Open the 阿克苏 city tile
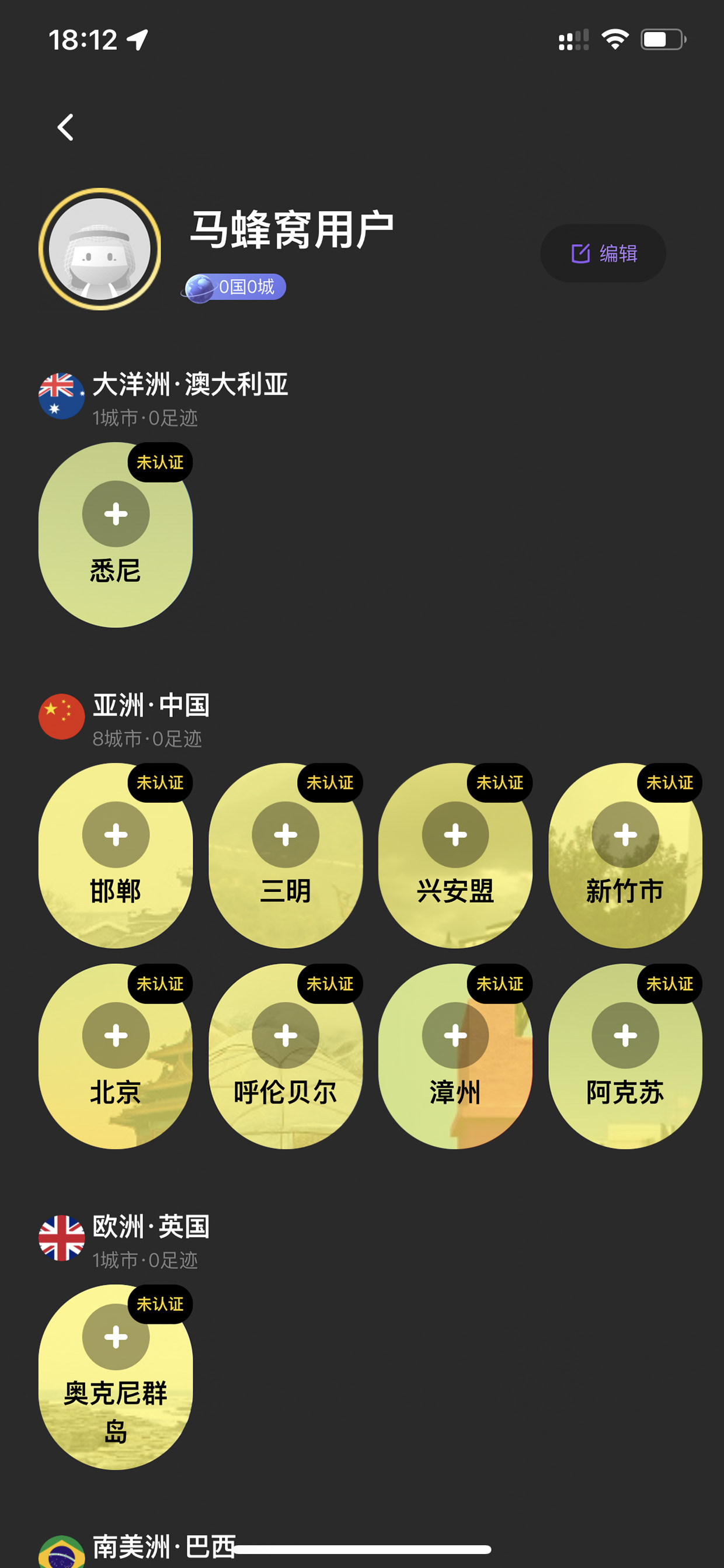 [x=625, y=1056]
